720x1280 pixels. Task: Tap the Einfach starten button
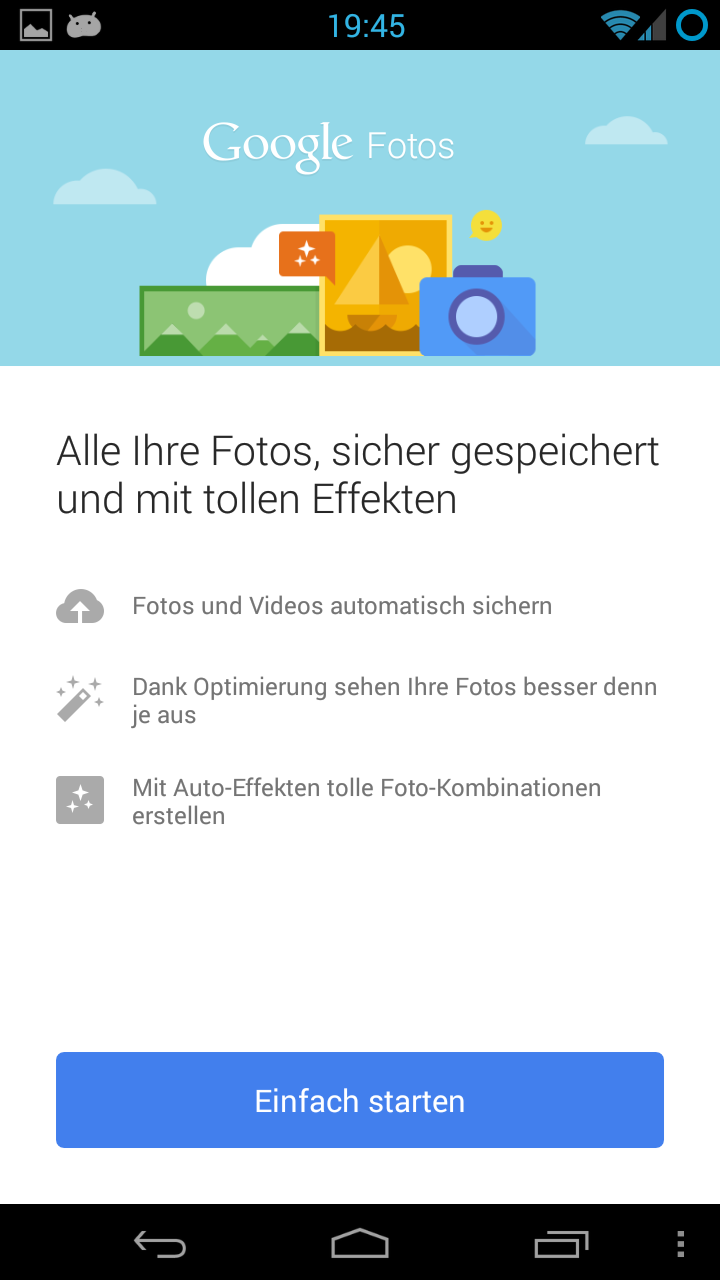point(360,1100)
